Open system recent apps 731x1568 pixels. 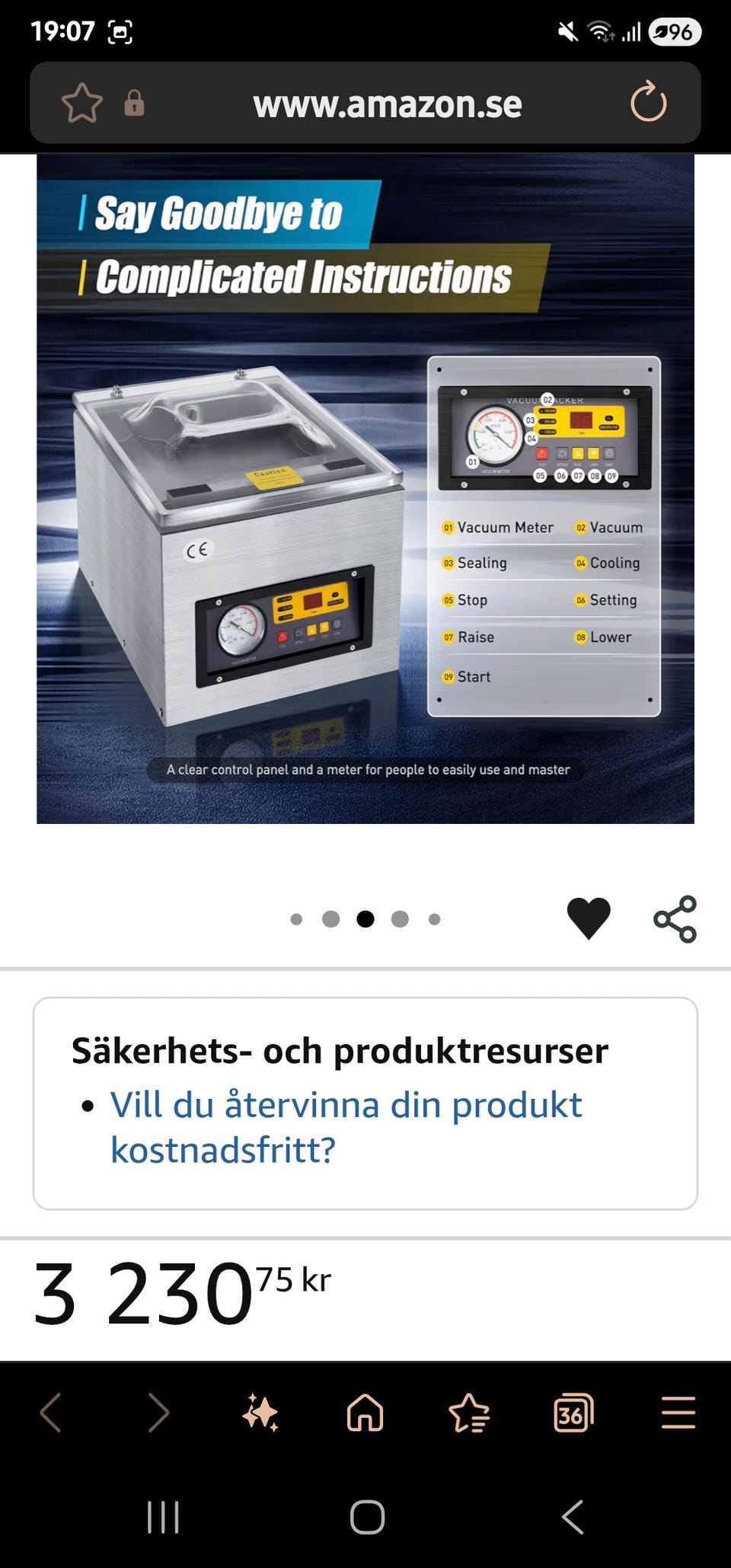(x=163, y=1517)
